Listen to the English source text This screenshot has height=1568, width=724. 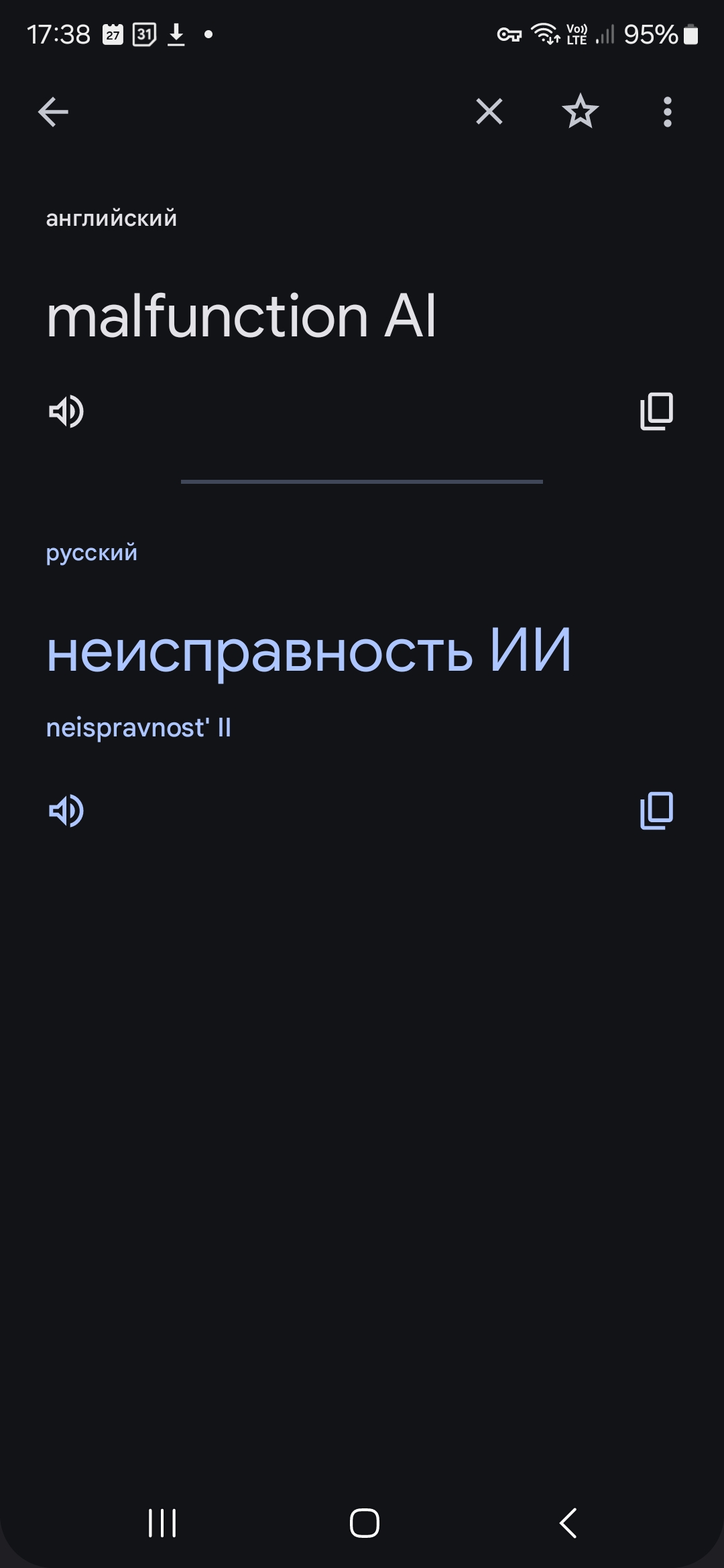coord(66,411)
